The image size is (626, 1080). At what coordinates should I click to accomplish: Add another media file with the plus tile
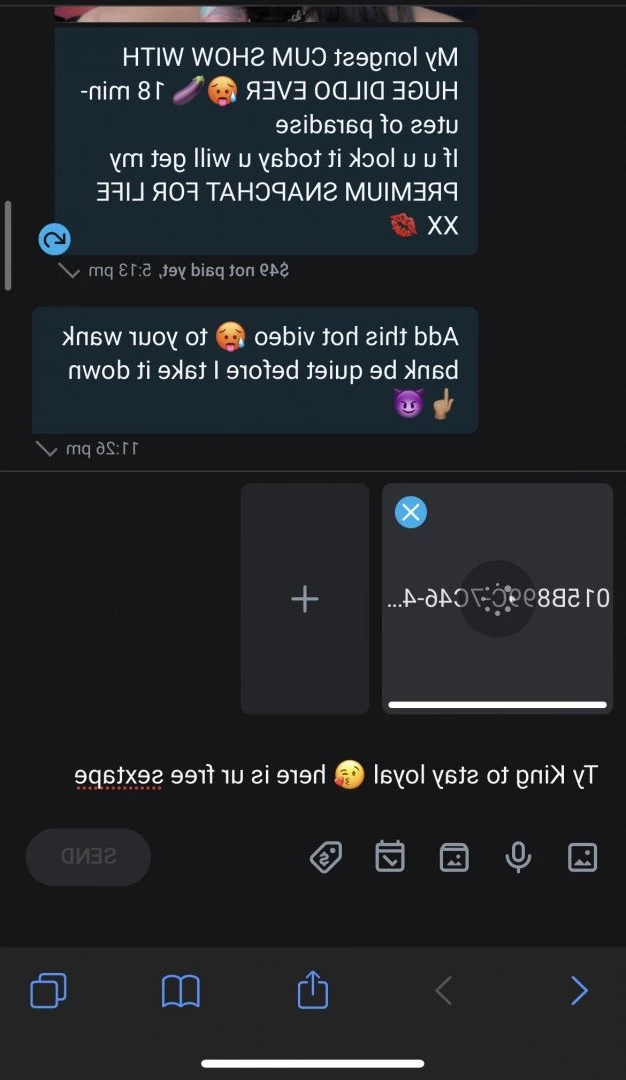[304, 599]
